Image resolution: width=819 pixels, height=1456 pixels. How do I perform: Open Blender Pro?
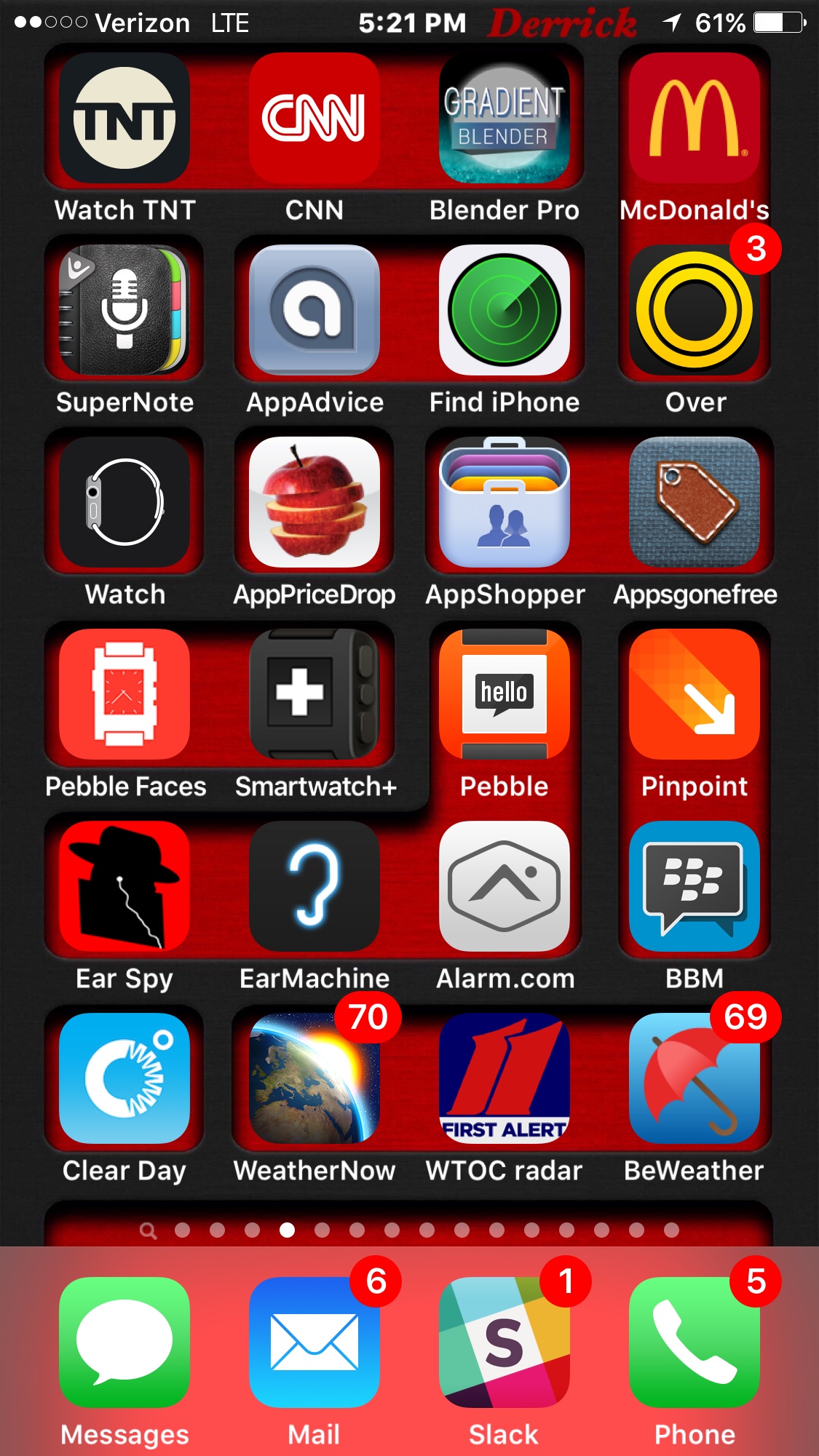[x=504, y=118]
